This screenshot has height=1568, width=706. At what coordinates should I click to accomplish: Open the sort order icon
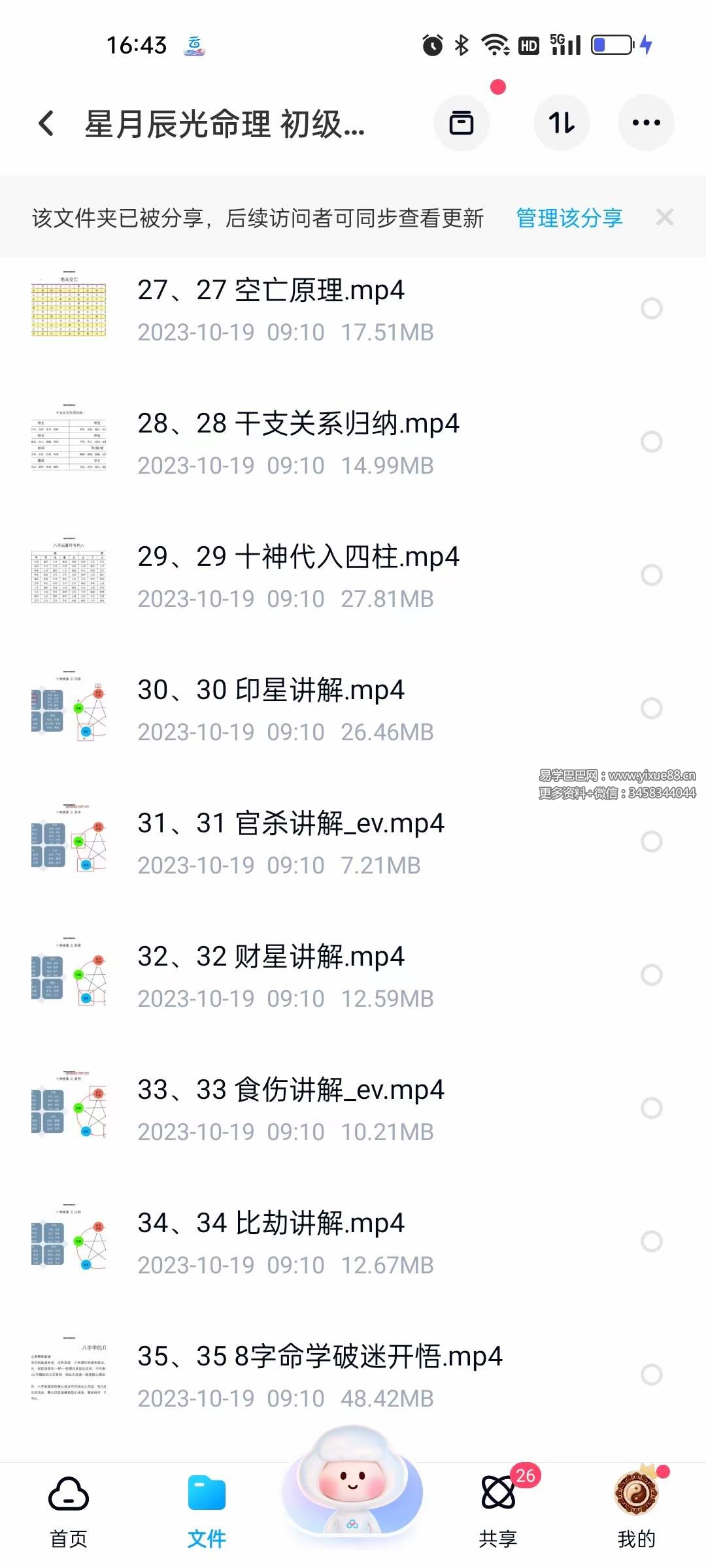pos(562,123)
